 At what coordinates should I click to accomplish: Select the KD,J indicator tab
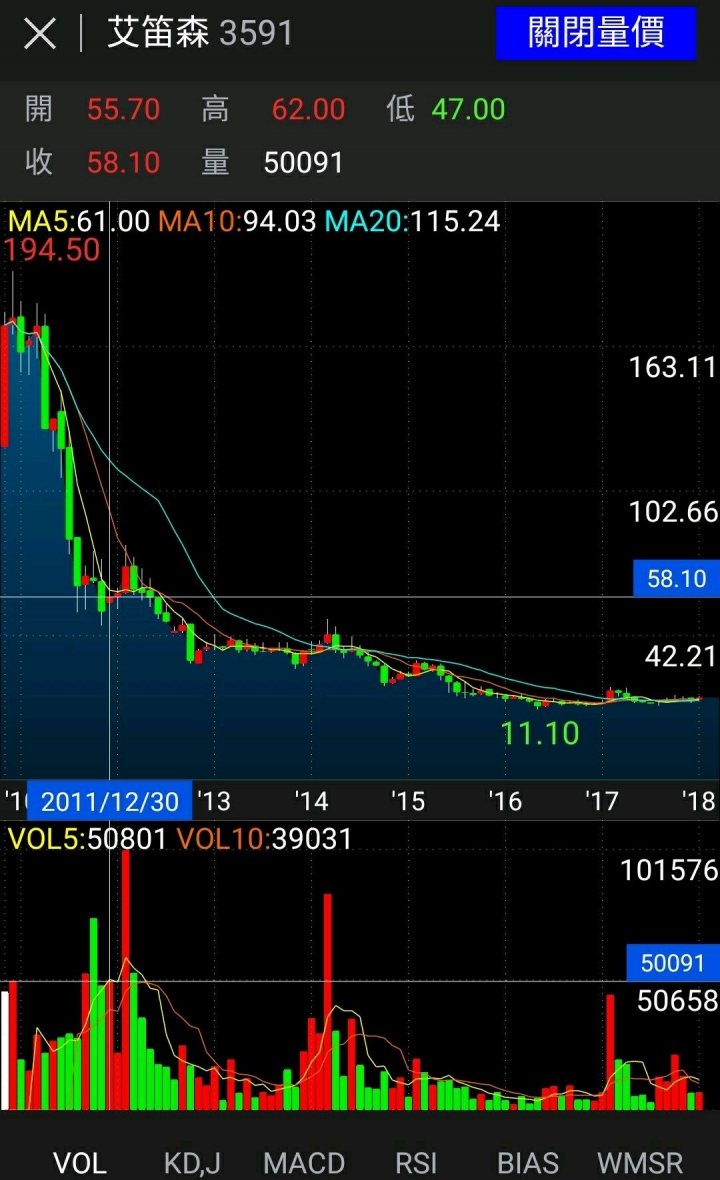[x=192, y=1163]
